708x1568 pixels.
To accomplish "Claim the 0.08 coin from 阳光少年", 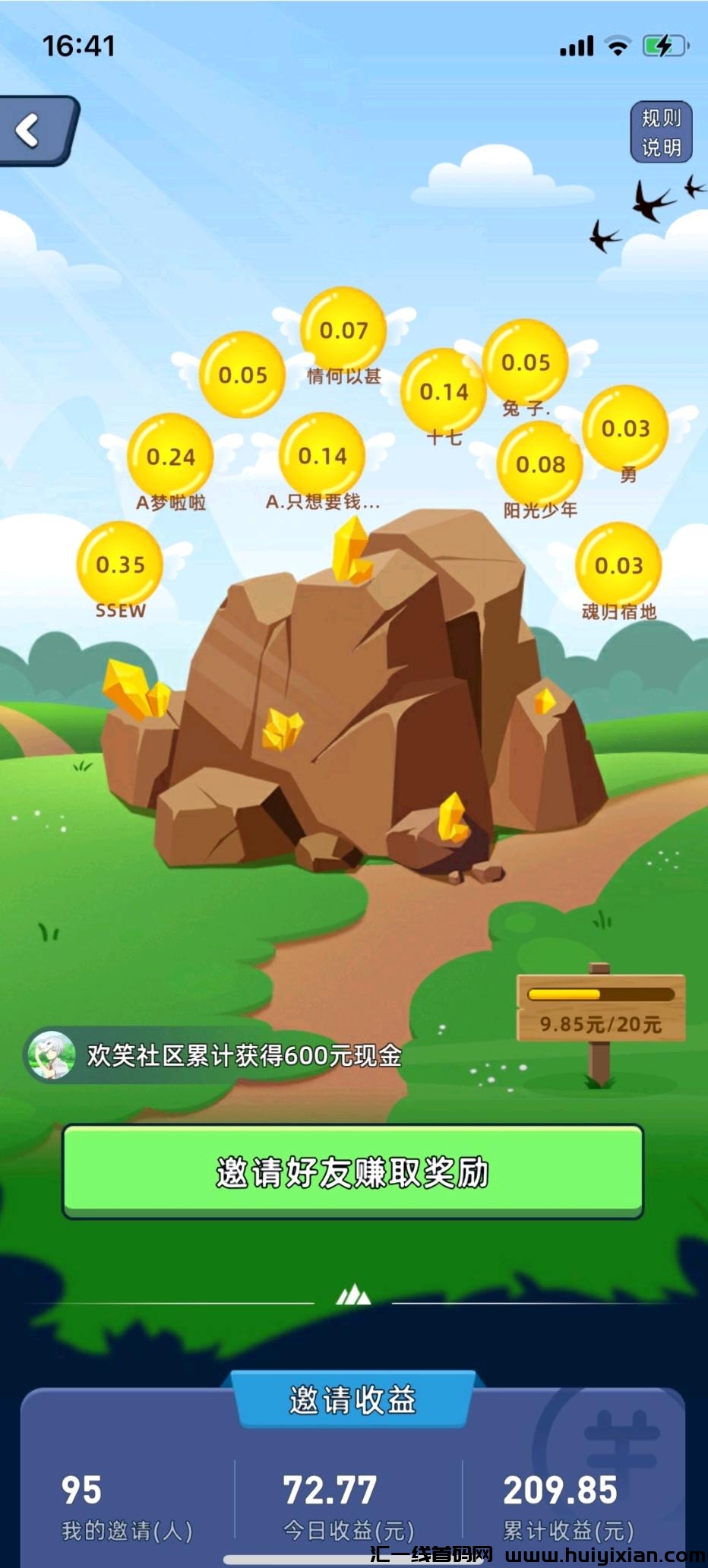I will (x=540, y=464).
